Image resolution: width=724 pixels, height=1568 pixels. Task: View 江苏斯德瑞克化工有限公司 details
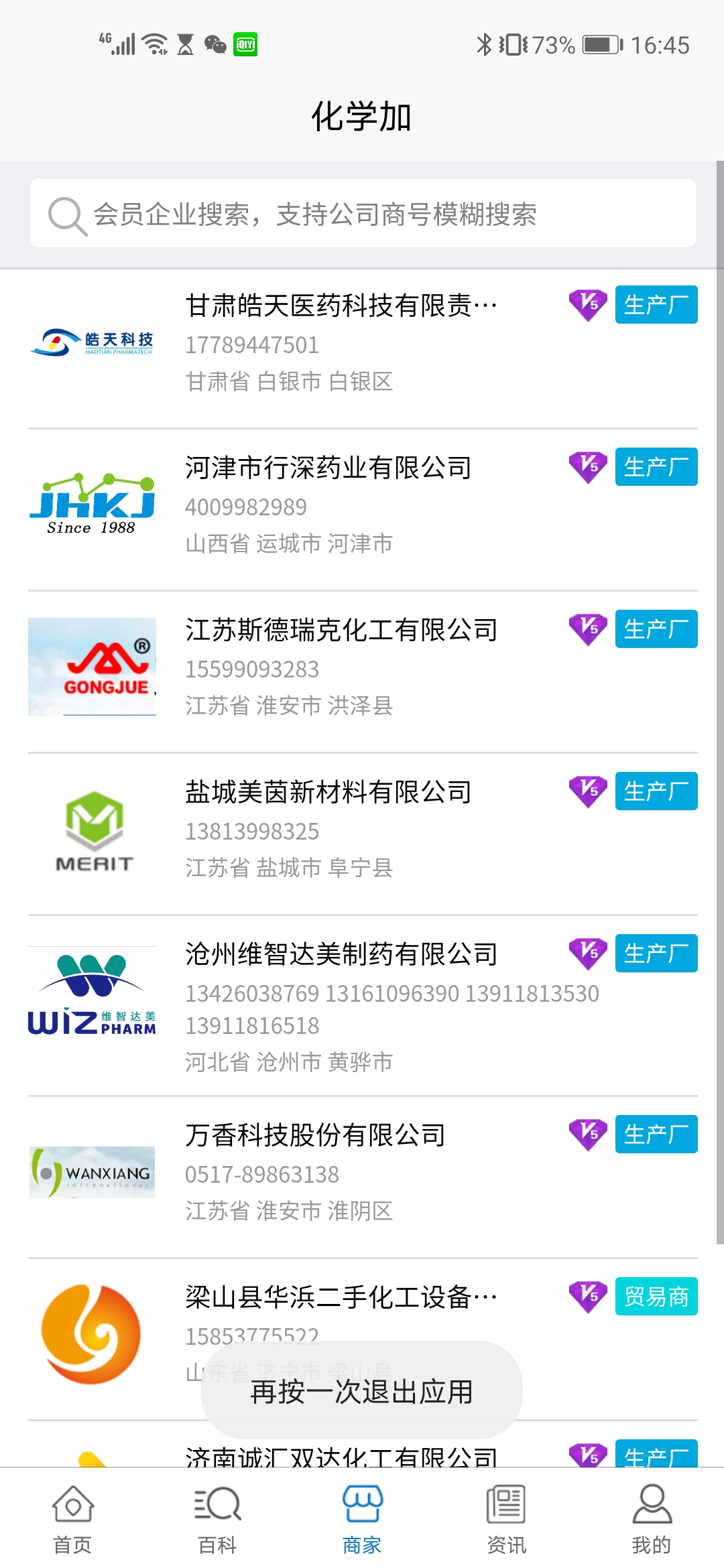[x=342, y=631]
